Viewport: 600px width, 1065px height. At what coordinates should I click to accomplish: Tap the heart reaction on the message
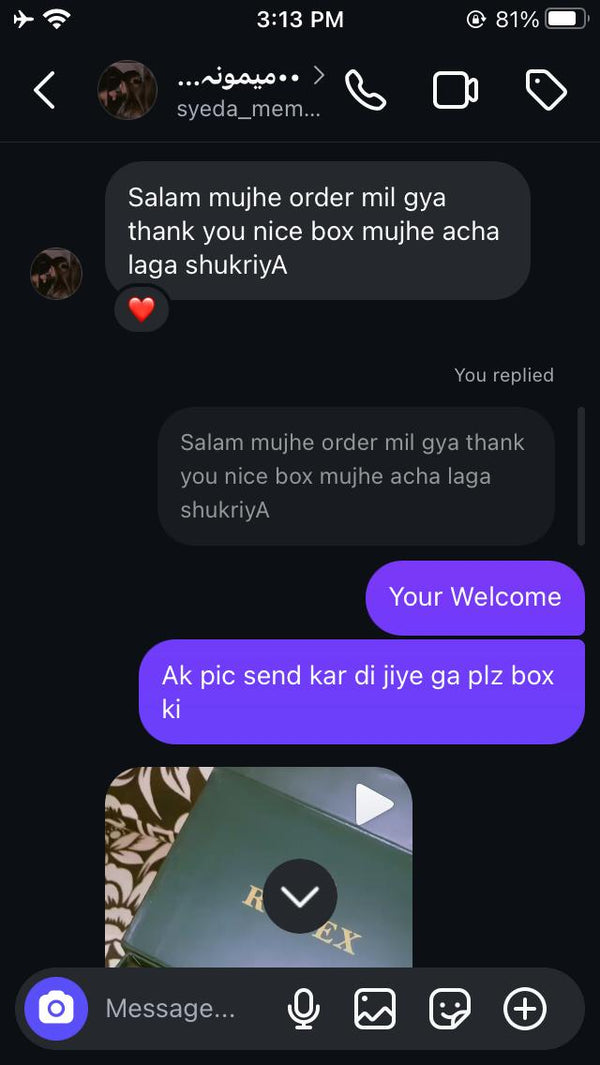(x=142, y=310)
